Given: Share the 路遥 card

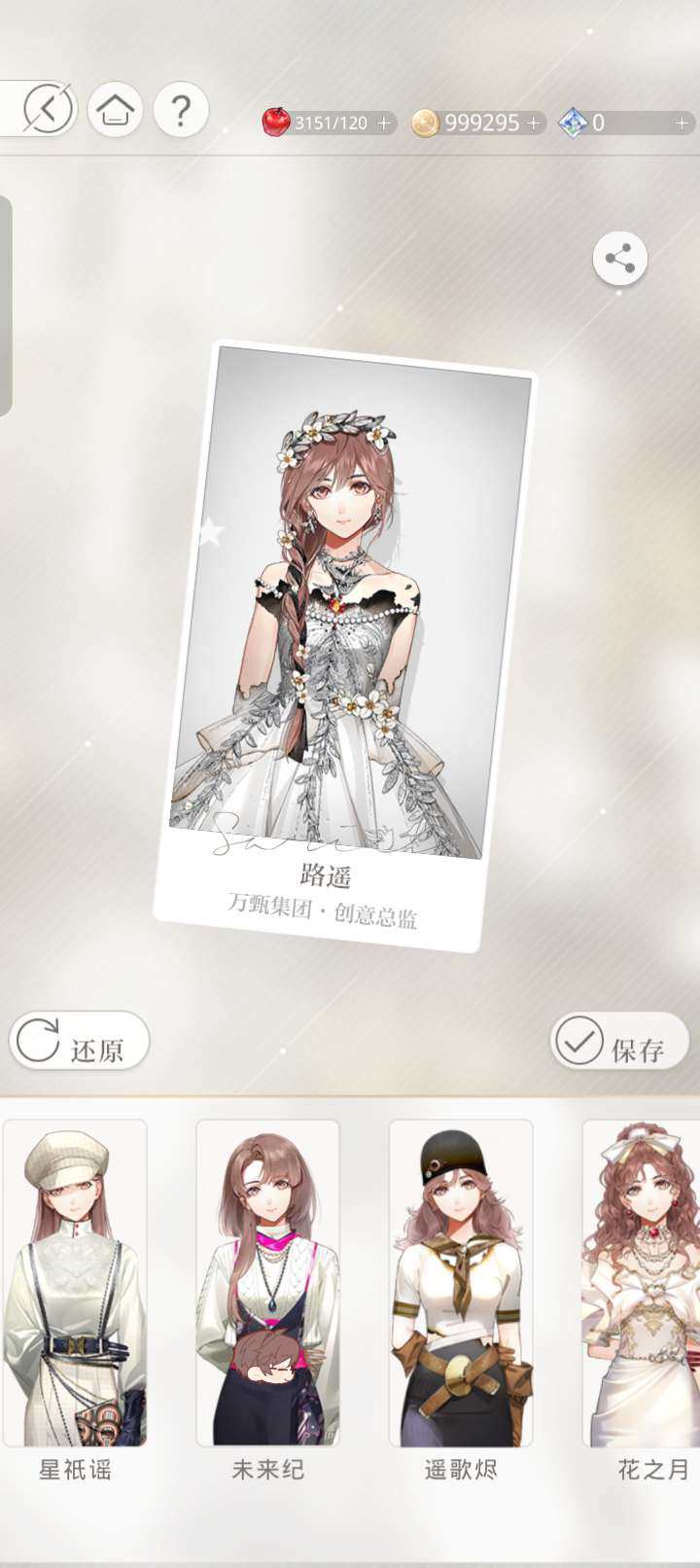Looking at the screenshot, I should tap(619, 259).
